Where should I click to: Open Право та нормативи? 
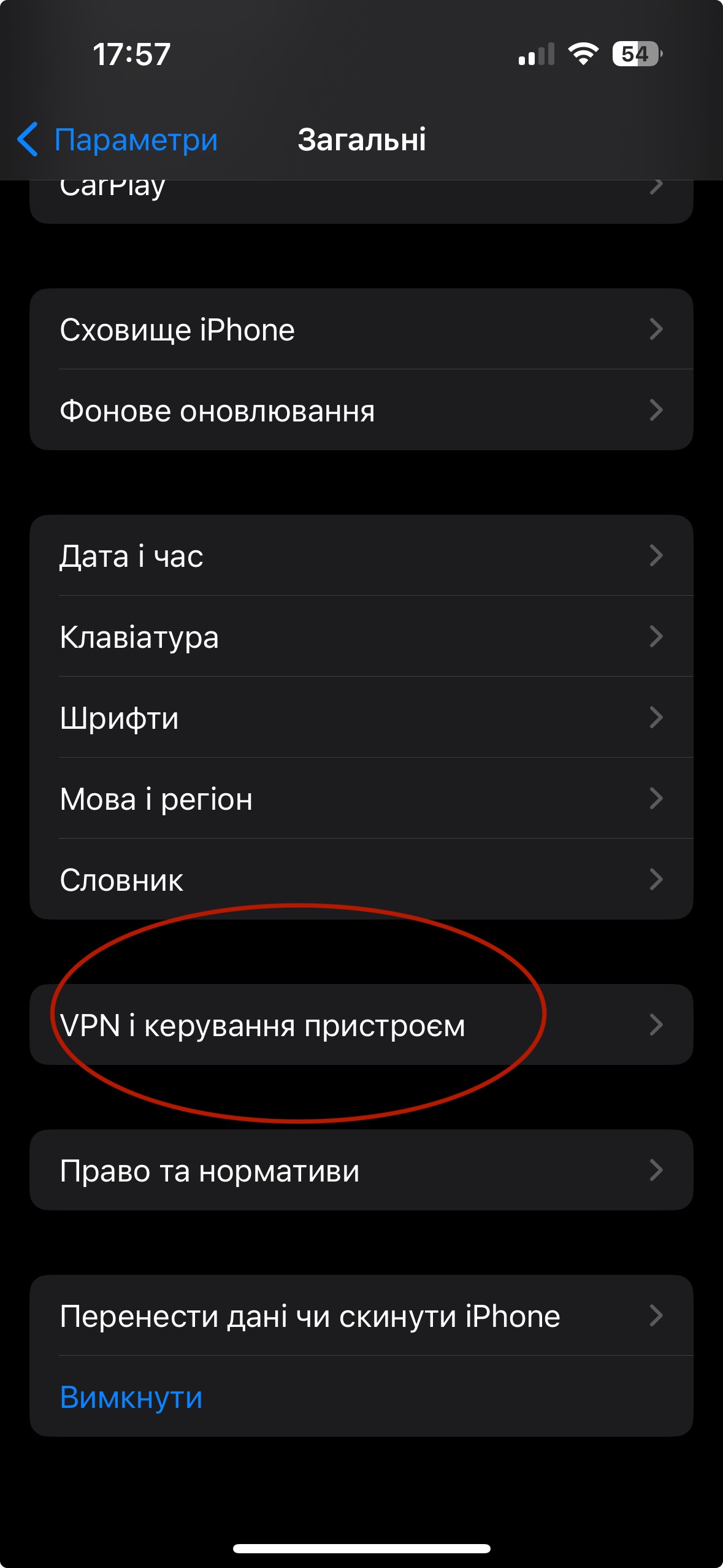(361, 1170)
